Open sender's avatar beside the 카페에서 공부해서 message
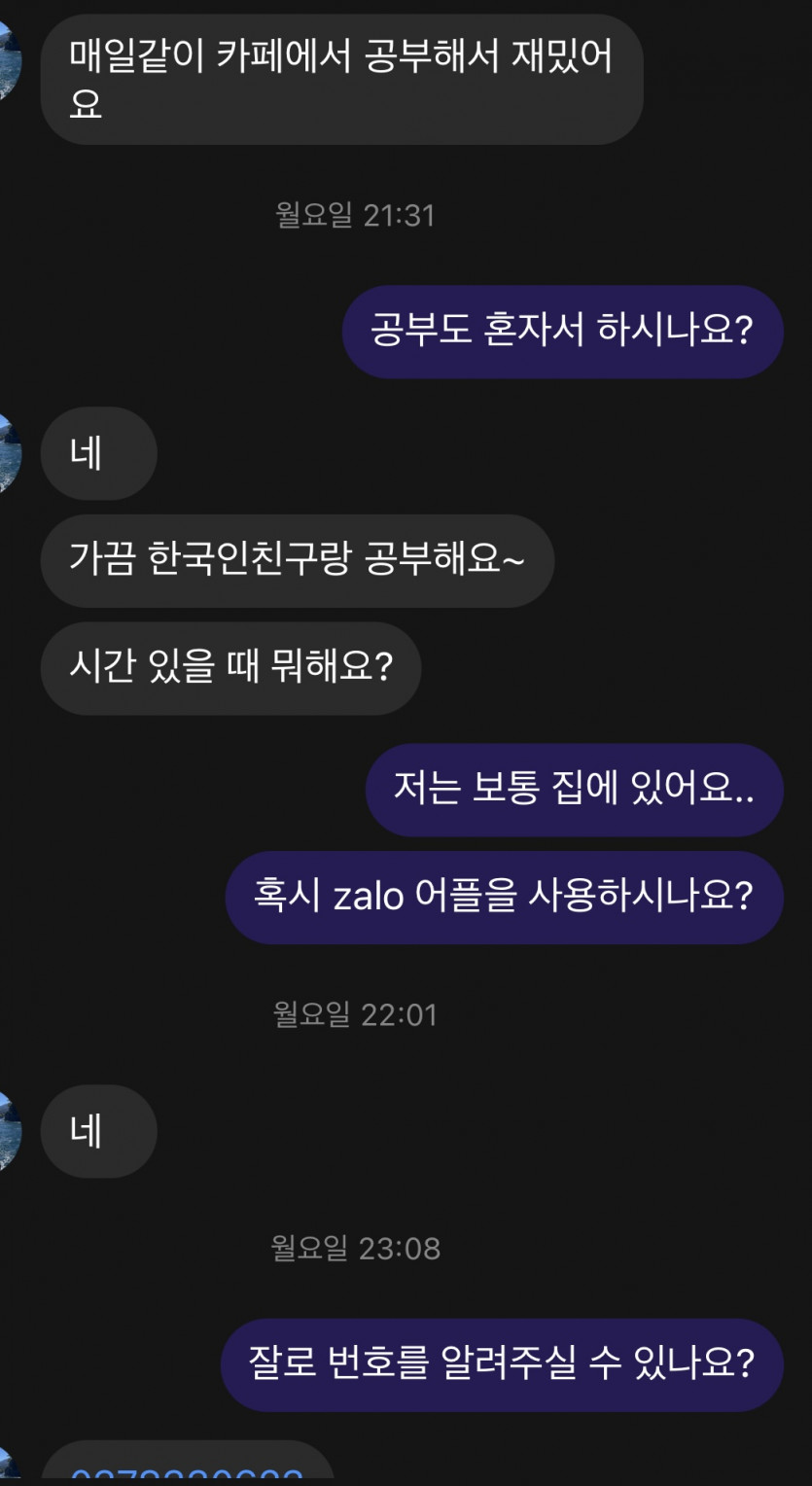The height and width of the screenshot is (1486, 812). tap(8, 62)
